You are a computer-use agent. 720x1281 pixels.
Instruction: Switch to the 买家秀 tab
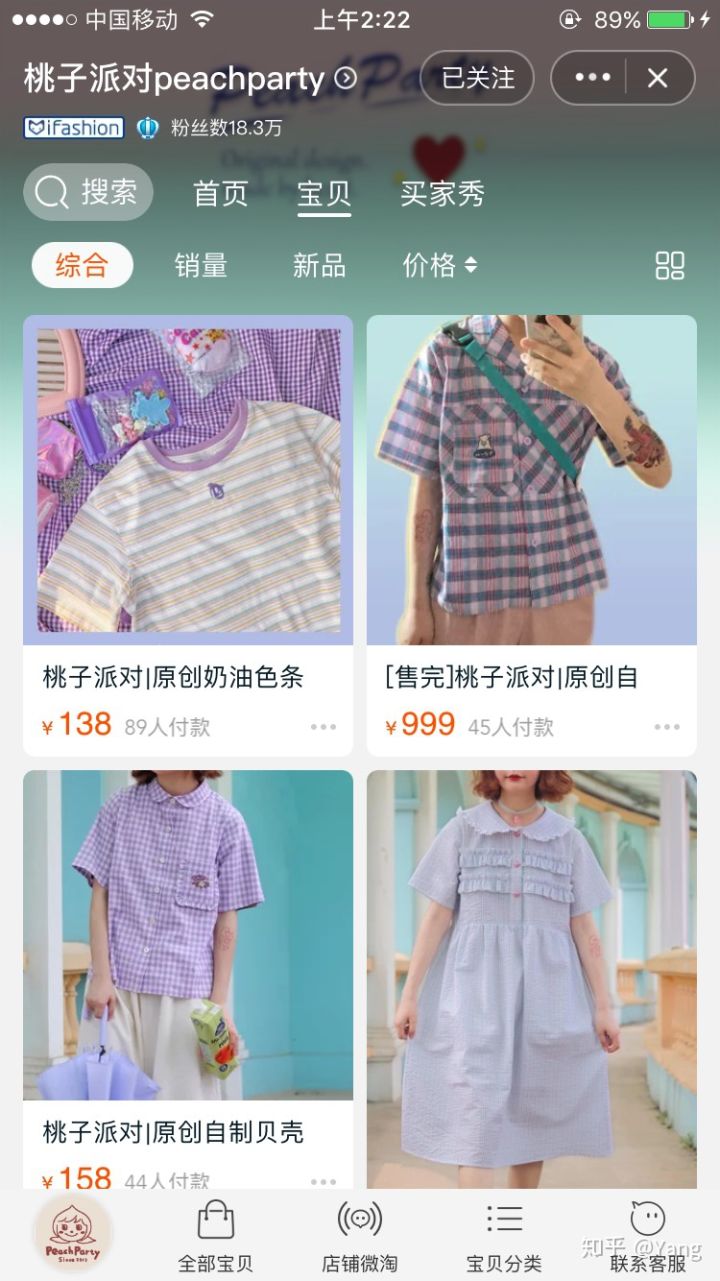[x=442, y=193]
